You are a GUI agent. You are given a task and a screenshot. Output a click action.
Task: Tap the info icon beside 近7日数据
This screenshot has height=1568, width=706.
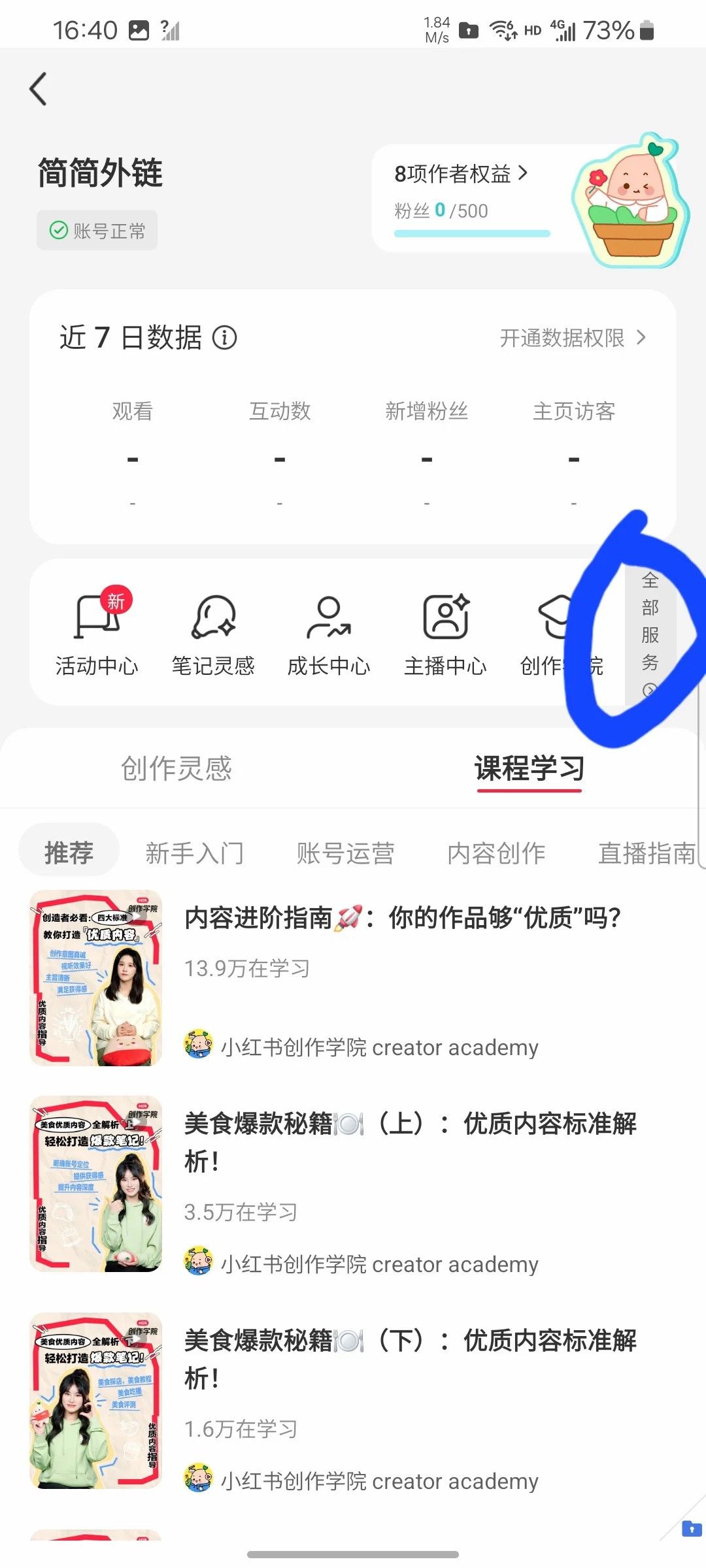click(225, 338)
